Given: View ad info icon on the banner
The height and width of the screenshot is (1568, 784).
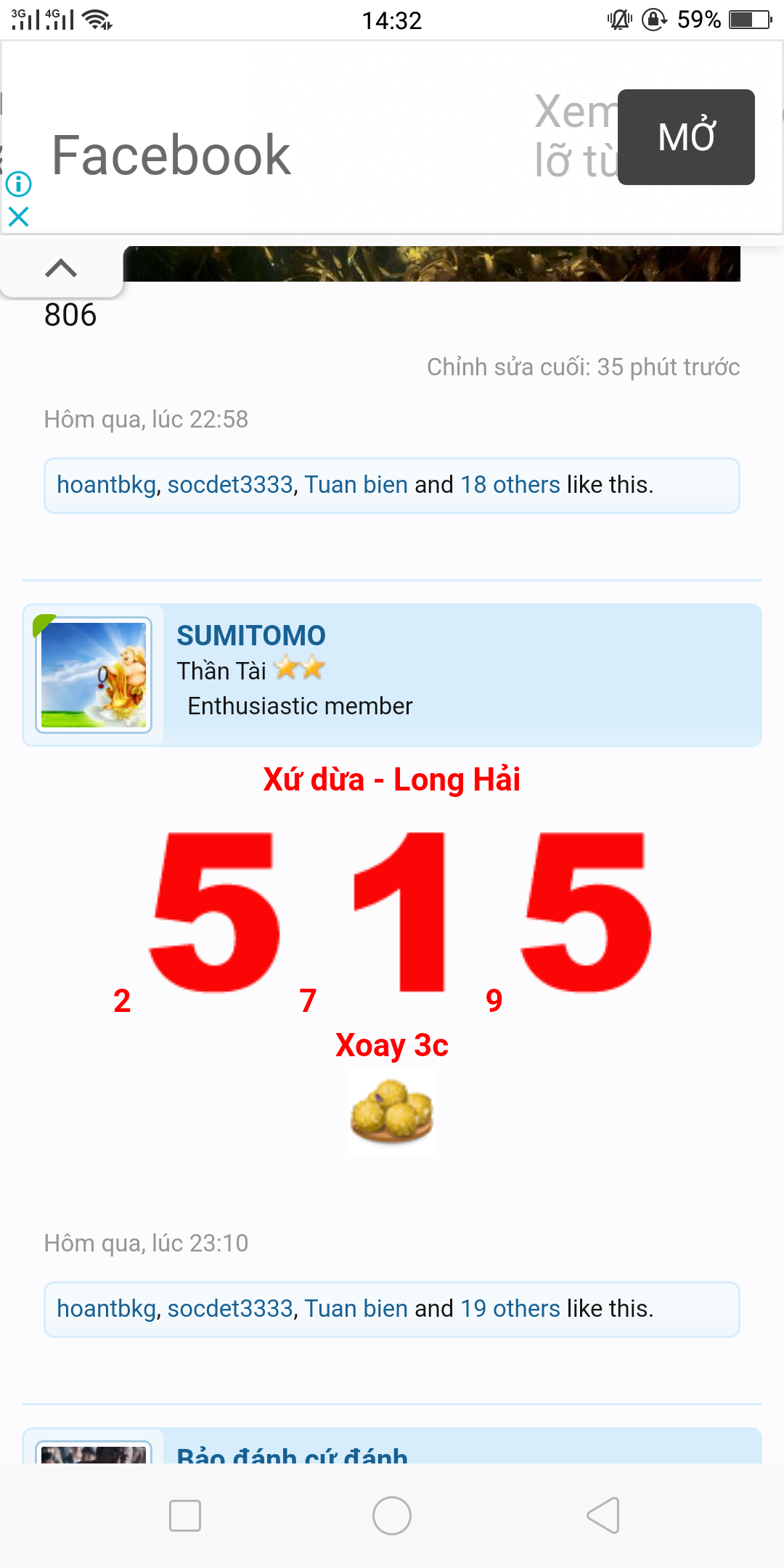Looking at the screenshot, I should tap(18, 184).
